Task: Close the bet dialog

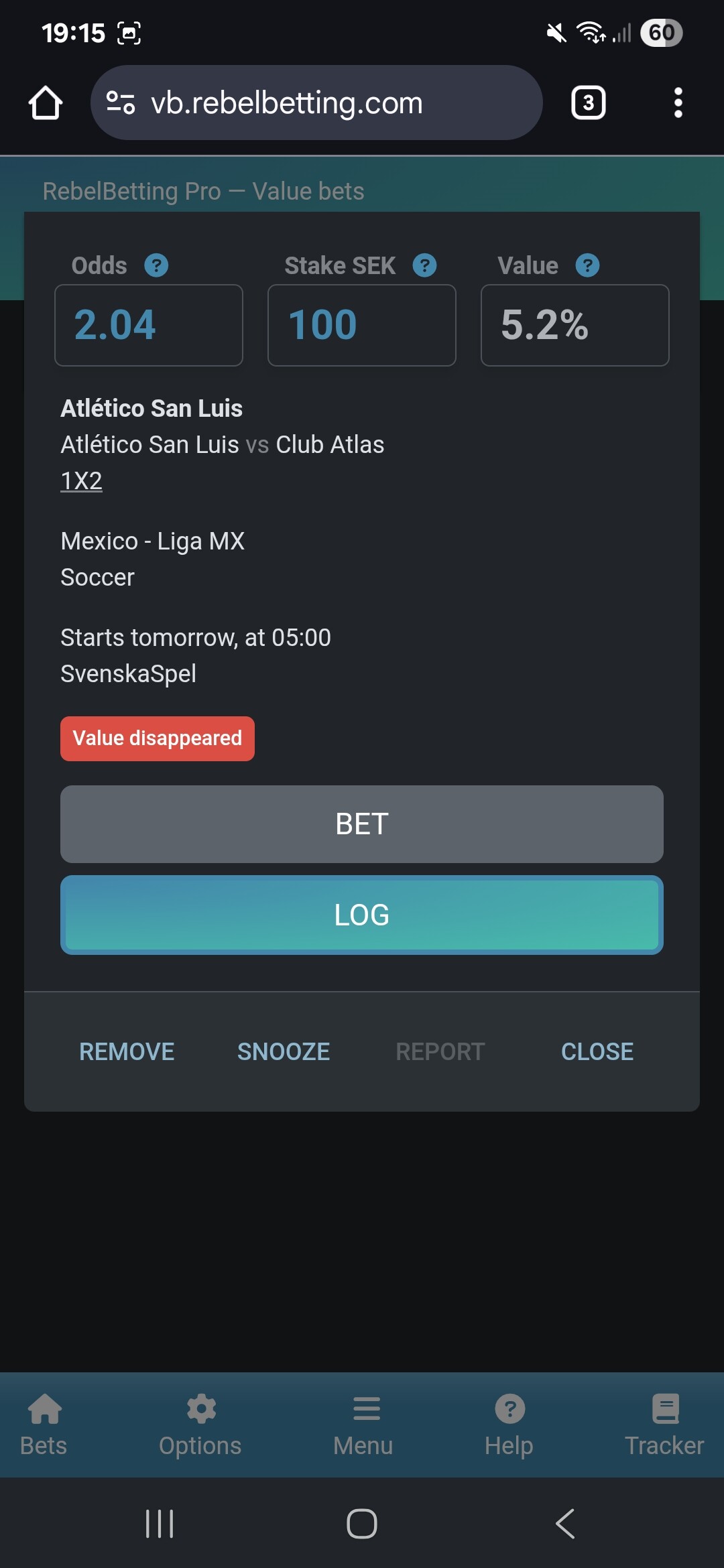Action: point(597,1052)
